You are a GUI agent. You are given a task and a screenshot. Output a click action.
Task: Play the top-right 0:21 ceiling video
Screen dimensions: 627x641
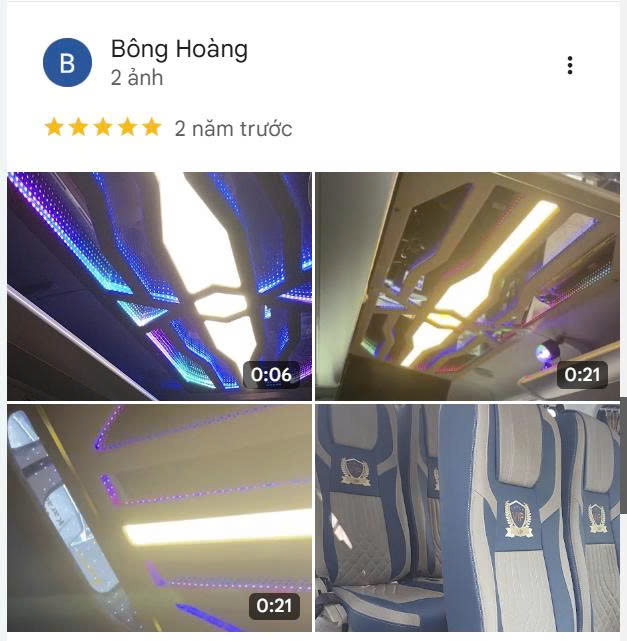pos(467,287)
